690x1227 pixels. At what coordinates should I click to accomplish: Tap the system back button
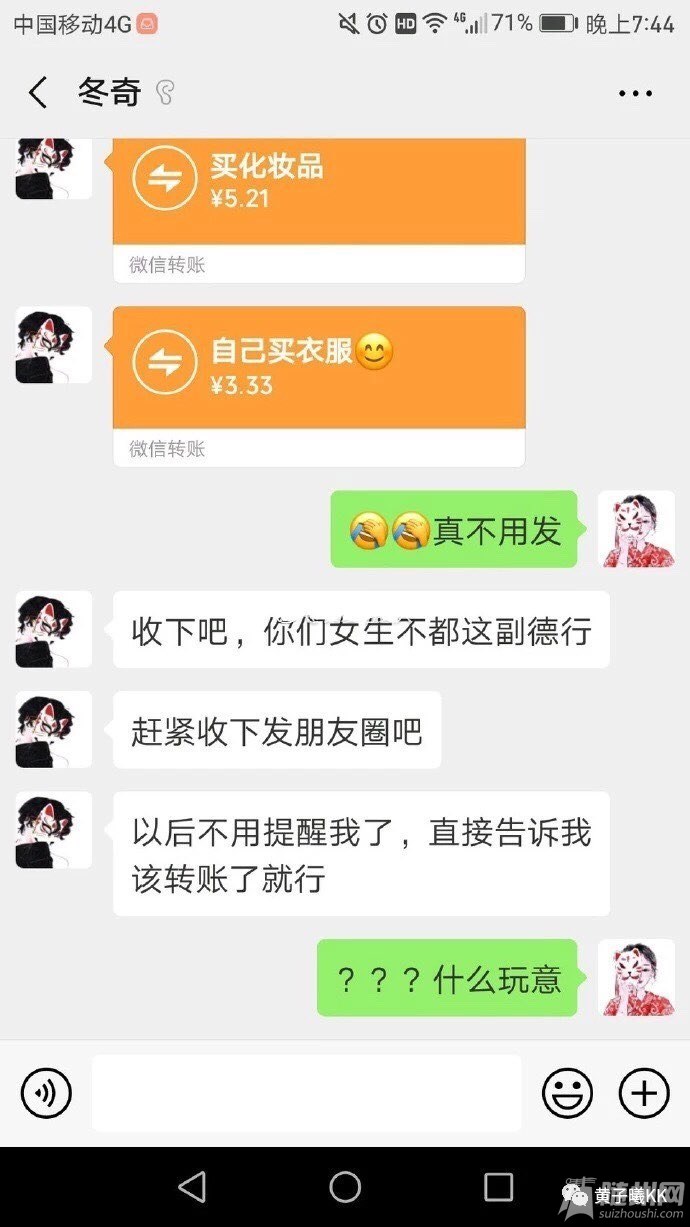191,1187
